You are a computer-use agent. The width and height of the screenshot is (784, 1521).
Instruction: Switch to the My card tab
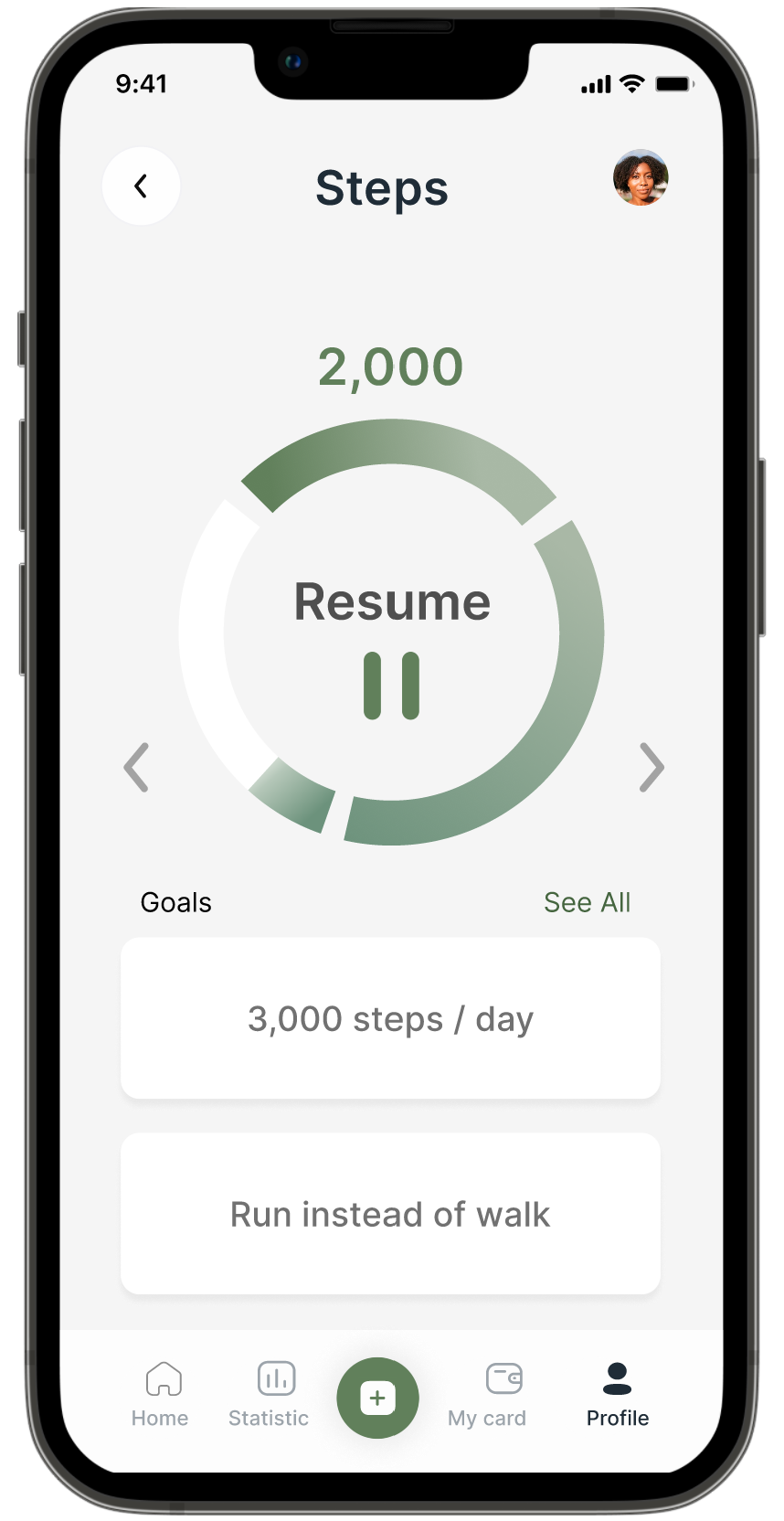[x=488, y=1395]
